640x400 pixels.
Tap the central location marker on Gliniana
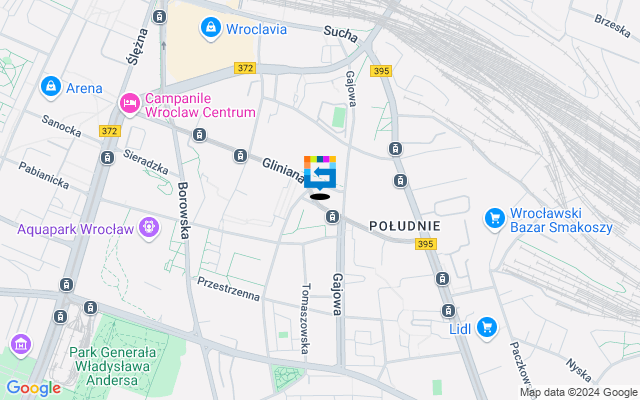coord(320,173)
